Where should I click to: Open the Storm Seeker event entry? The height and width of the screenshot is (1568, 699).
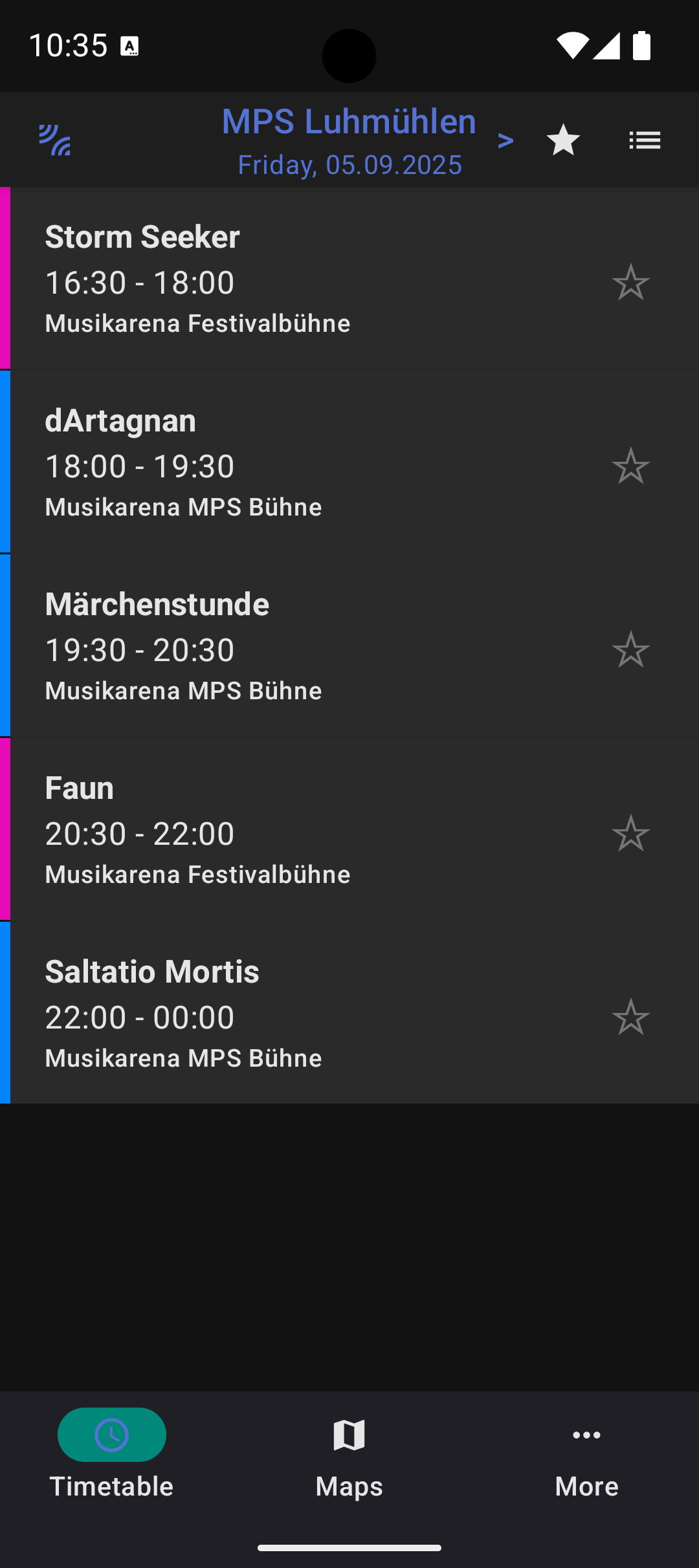(259, 278)
